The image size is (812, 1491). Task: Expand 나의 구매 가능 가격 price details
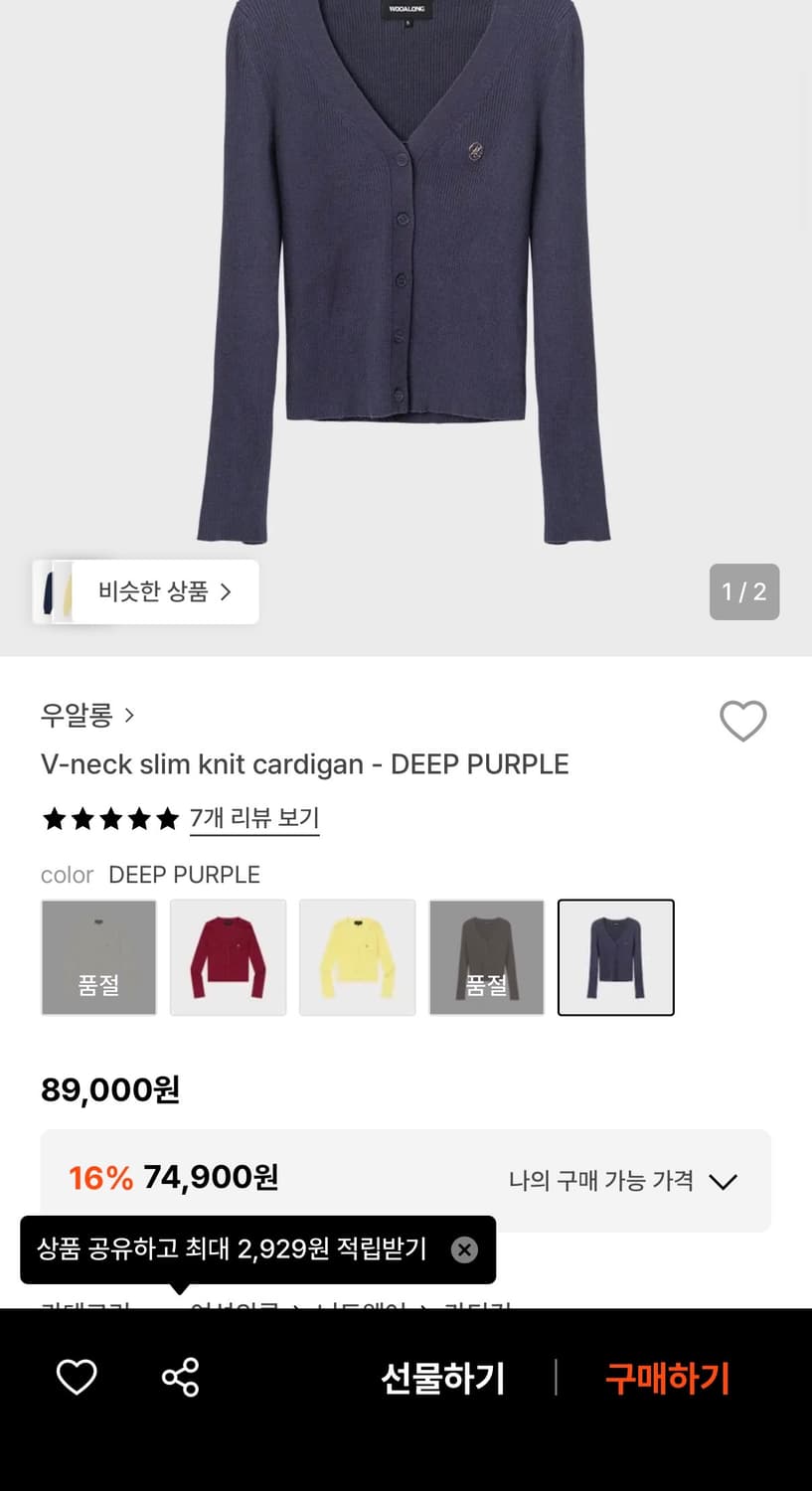(x=723, y=1182)
